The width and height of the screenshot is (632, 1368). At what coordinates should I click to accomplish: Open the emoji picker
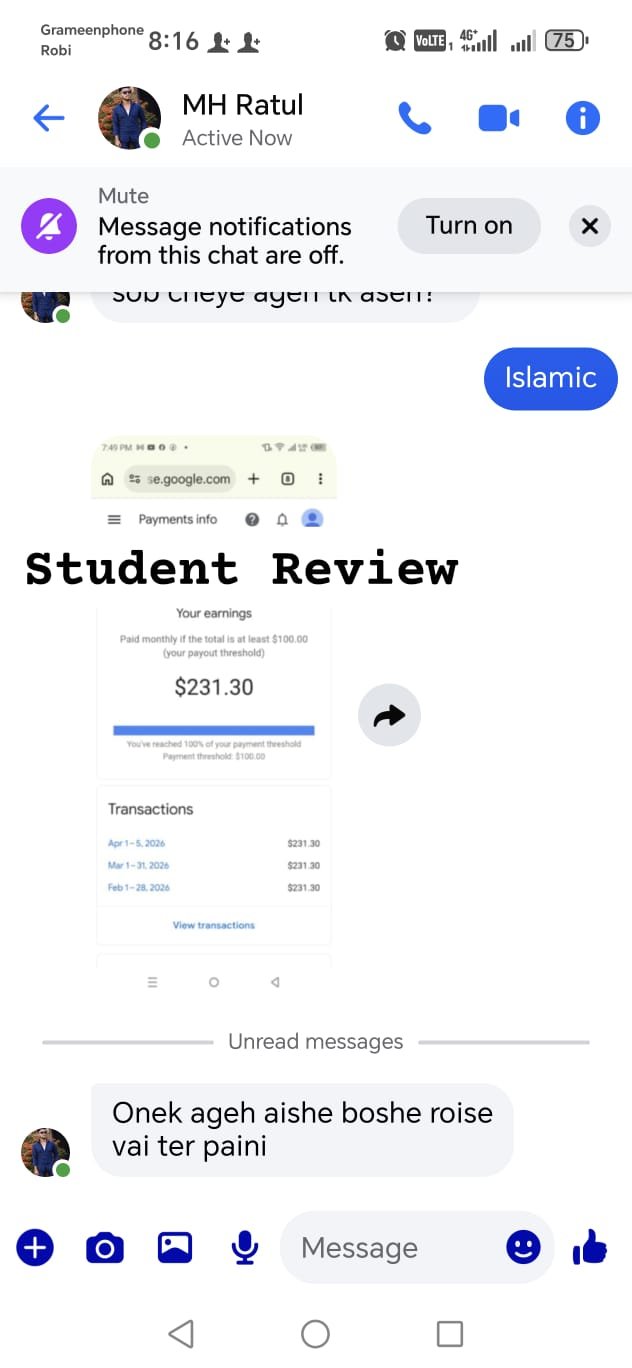pyautogui.click(x=523, y=1246)
